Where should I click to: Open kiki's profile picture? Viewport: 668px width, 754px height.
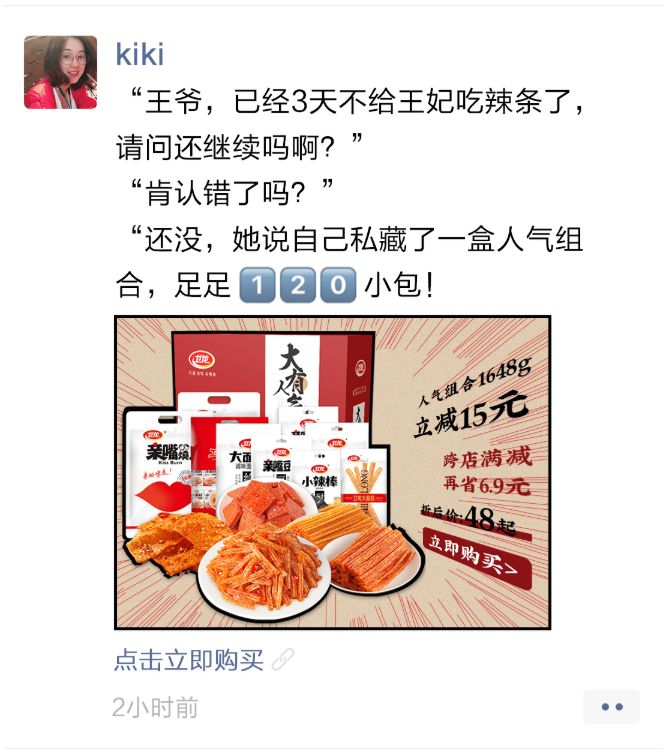pyautogui.click(x=60, y=72)
